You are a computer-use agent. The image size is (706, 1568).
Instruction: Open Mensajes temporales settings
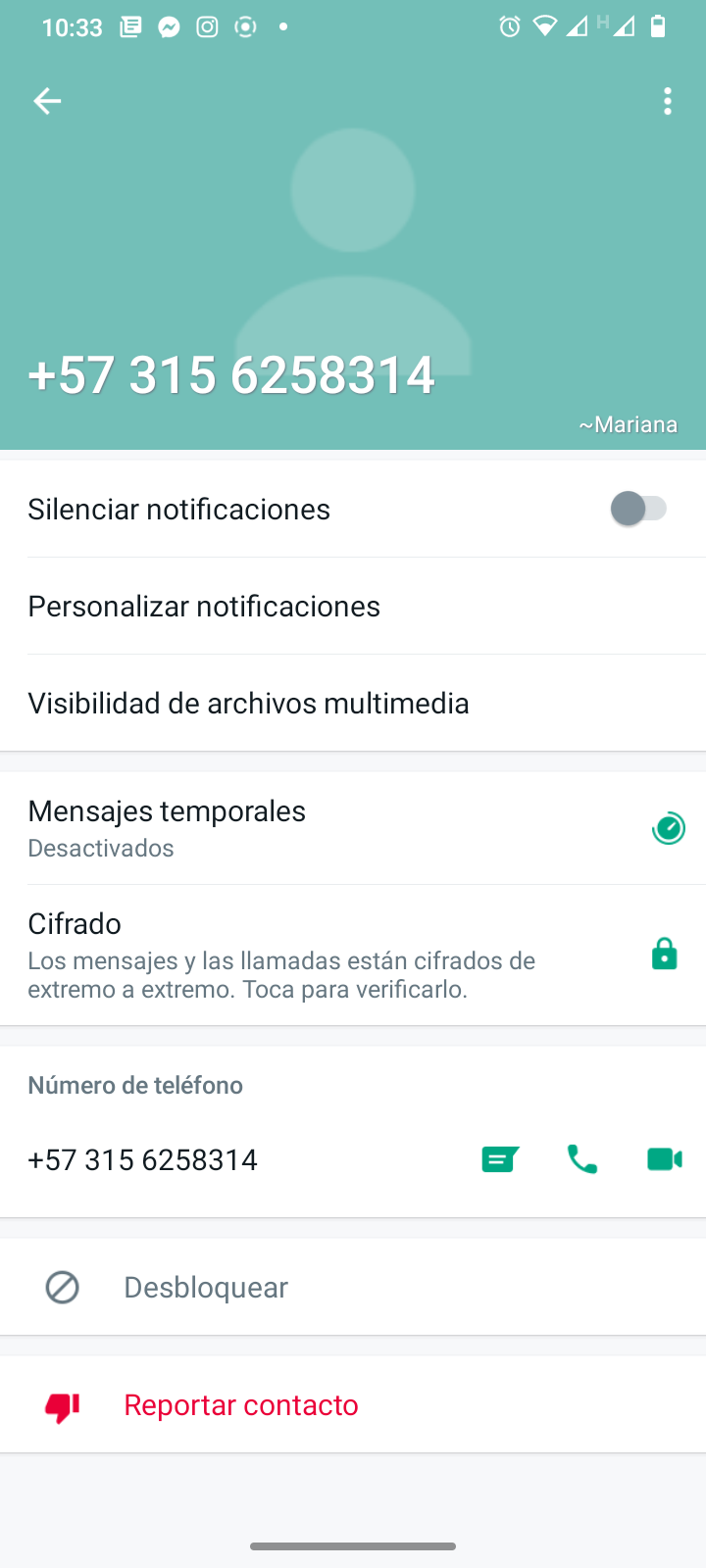[167, 828]
